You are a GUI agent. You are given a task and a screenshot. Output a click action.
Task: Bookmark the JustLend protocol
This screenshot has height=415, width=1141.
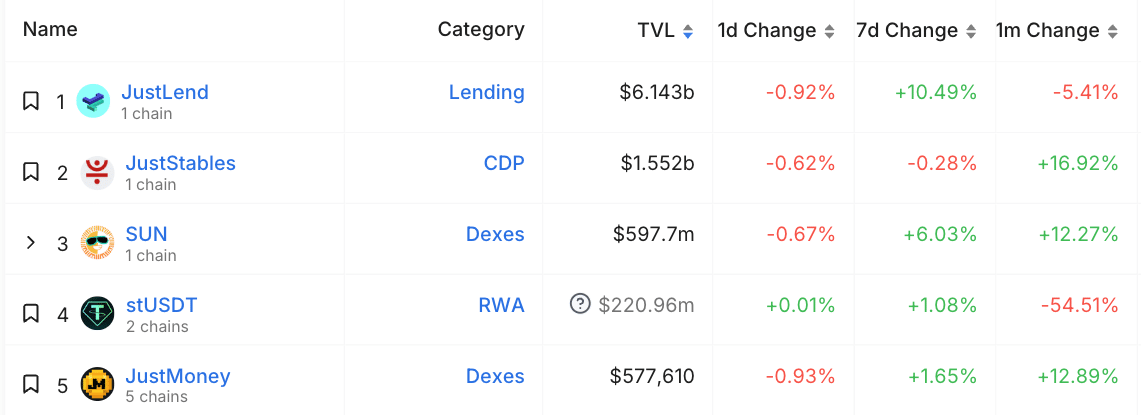coord(31,101)
